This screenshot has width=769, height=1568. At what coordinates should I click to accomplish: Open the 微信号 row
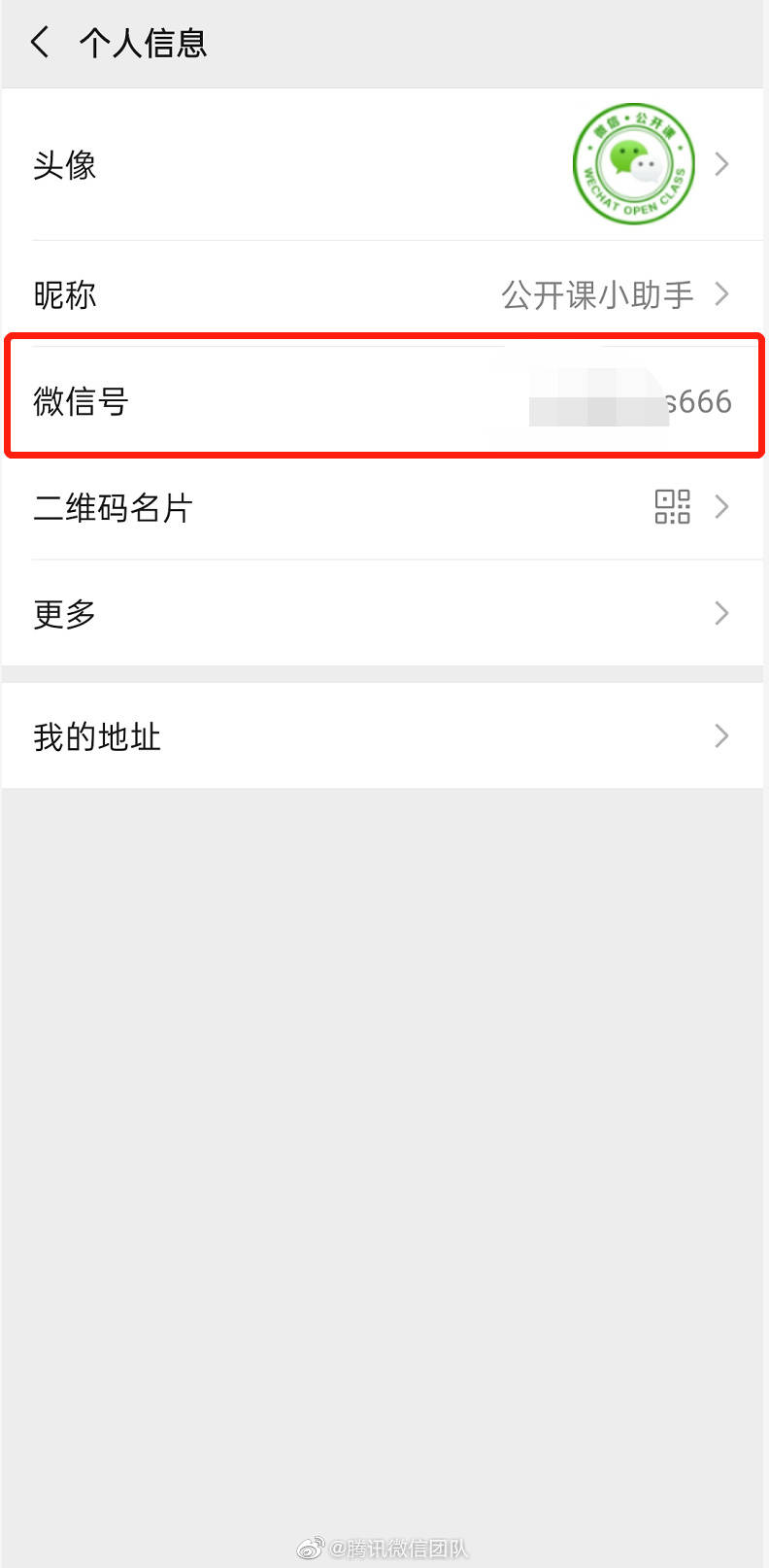tap(384, 400)
